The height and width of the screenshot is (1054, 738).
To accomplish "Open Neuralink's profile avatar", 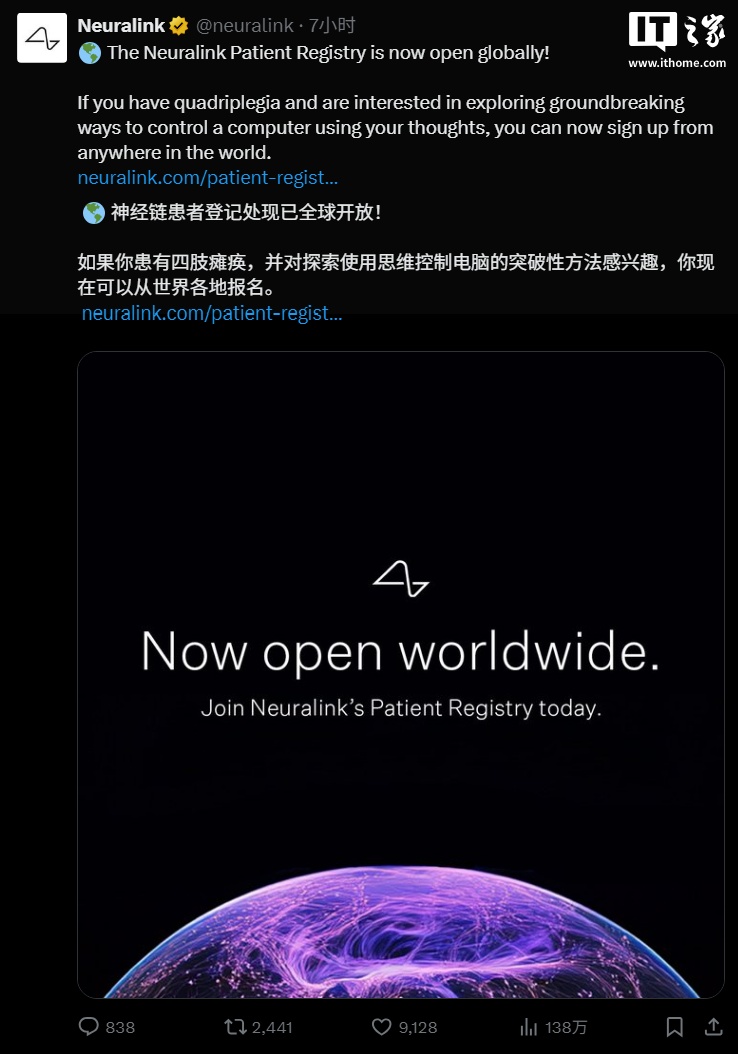I will coord(41,40).
